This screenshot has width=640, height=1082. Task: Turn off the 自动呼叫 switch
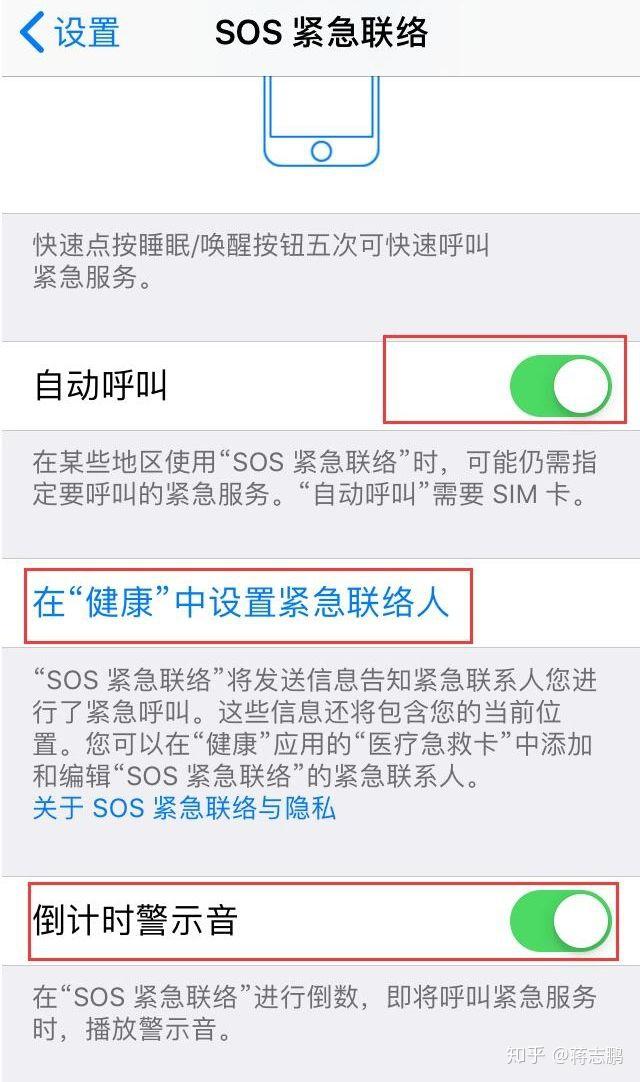(x=559, y=386)
